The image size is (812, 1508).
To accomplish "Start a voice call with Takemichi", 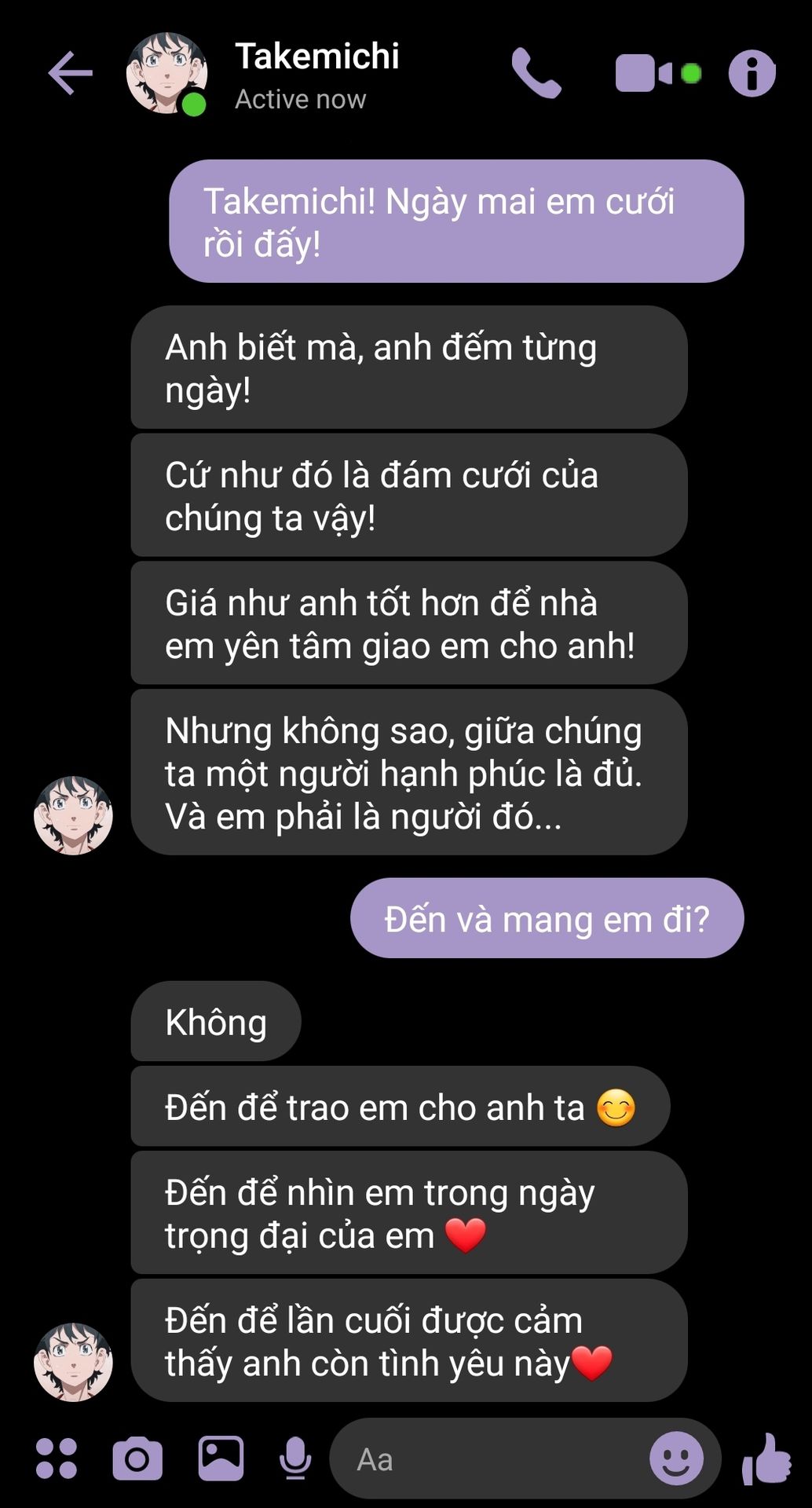I will [536, 73].
